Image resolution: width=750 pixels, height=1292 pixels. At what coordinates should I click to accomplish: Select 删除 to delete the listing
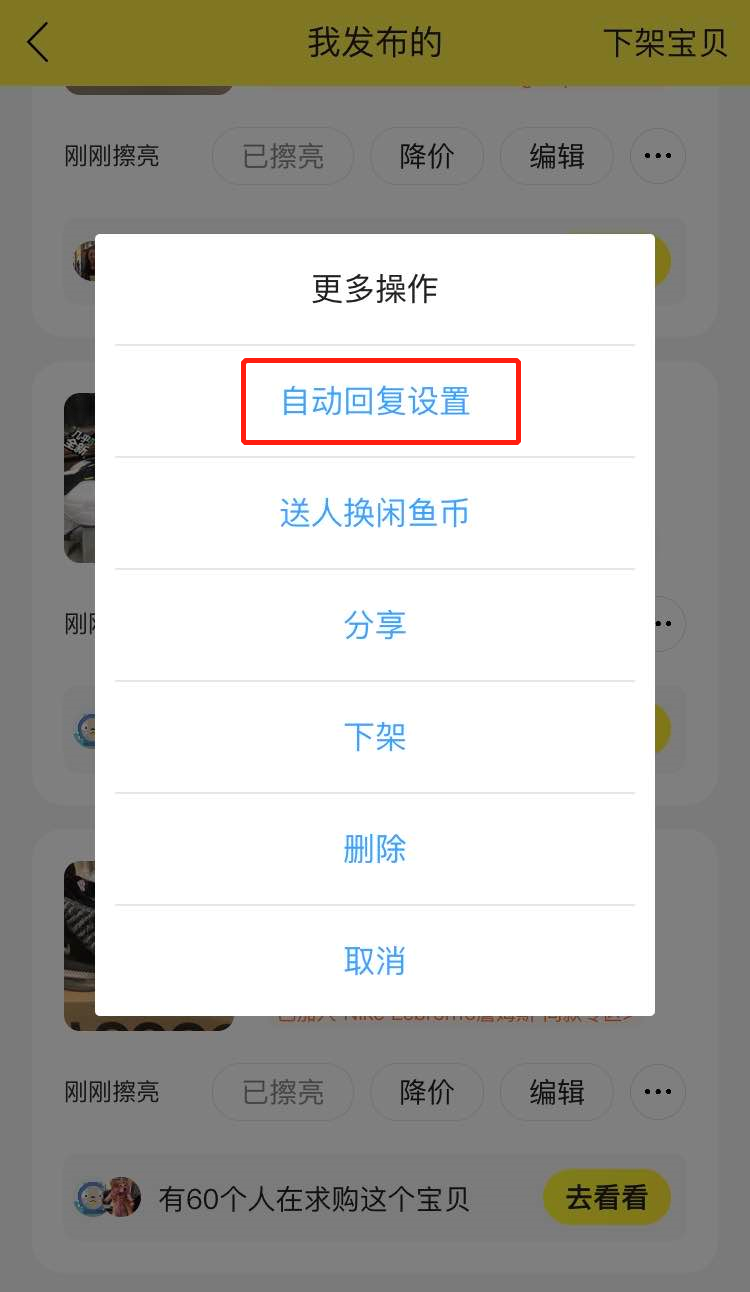[375, 850]
